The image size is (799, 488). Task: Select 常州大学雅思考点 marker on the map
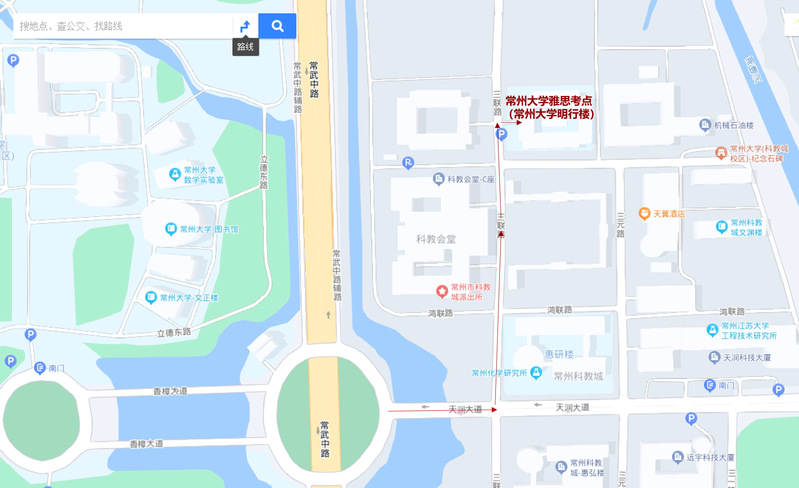click(x=548, y=107)
